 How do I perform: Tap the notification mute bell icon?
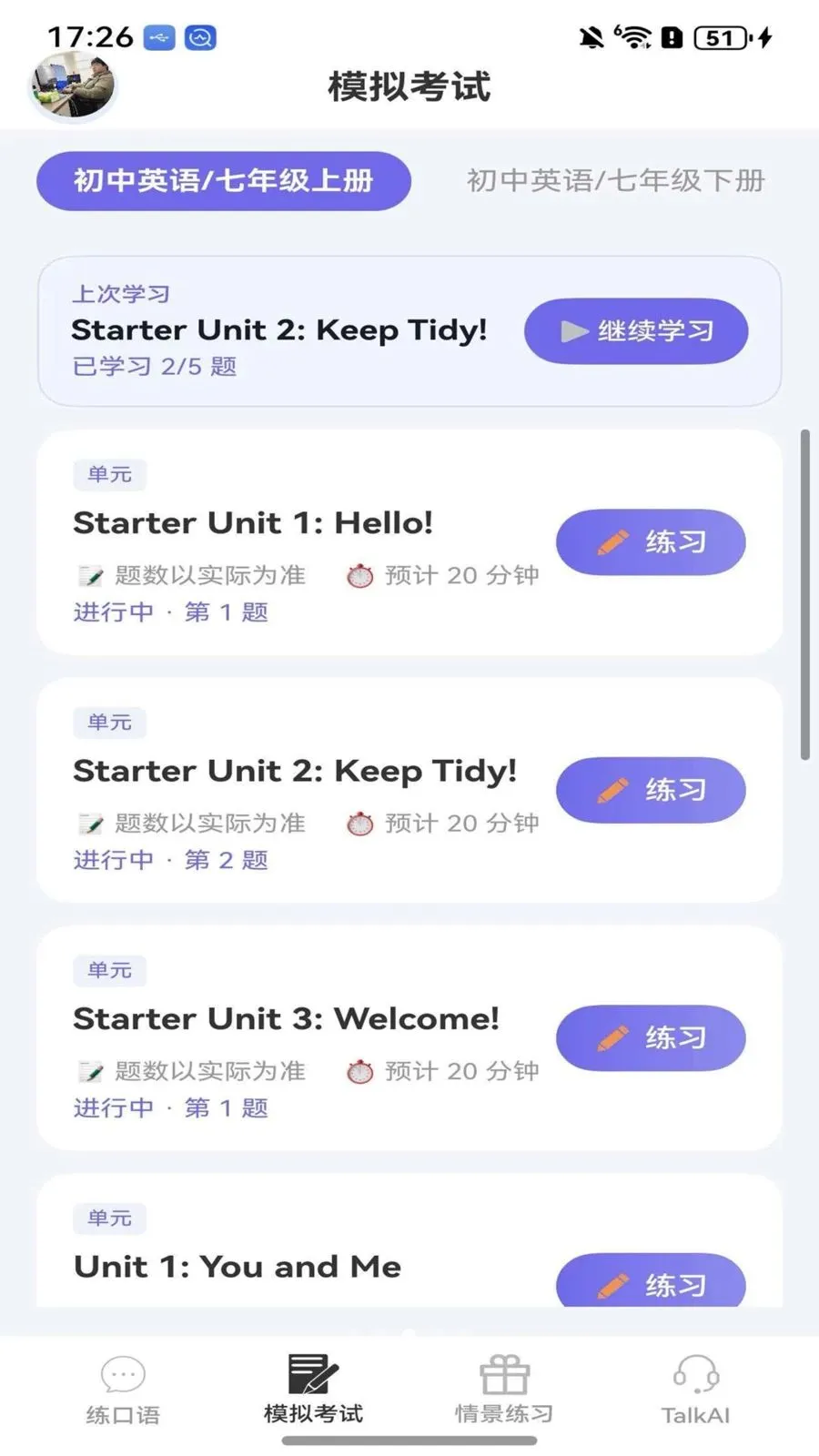tap(592, 38)
